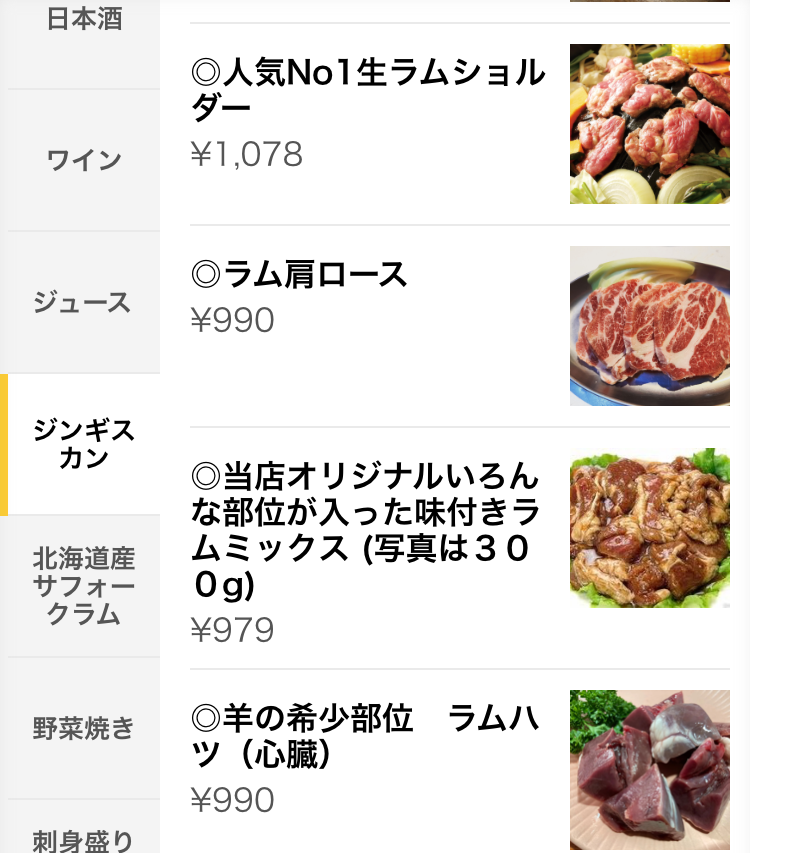Go to the 野菜焼き category
This screenshot has width=790, height=853.
84,728
